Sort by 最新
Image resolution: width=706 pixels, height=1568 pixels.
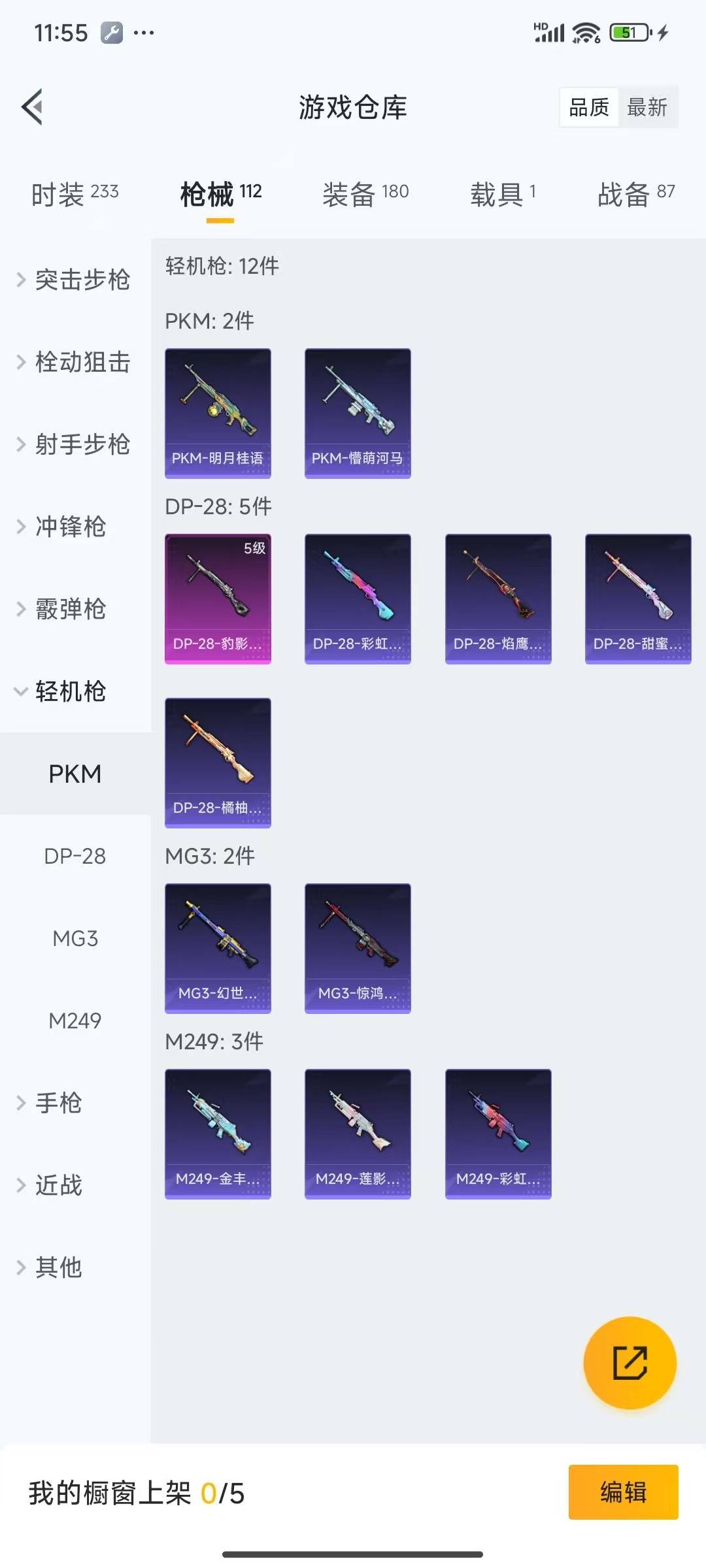coord(647,107)
